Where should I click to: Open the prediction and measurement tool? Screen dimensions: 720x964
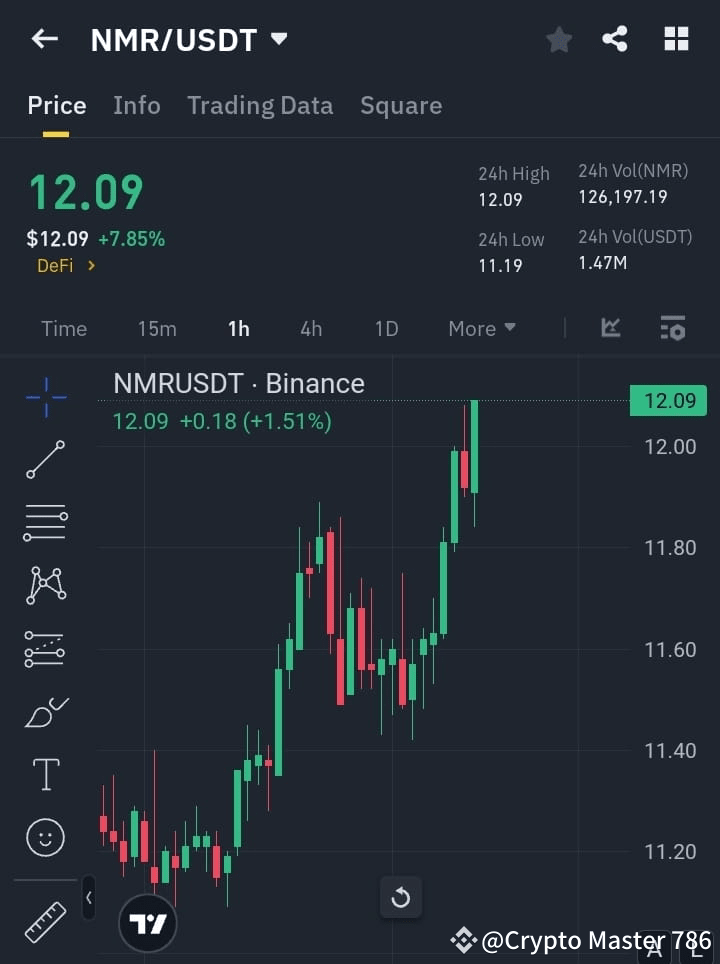click(x=44, y=649)
